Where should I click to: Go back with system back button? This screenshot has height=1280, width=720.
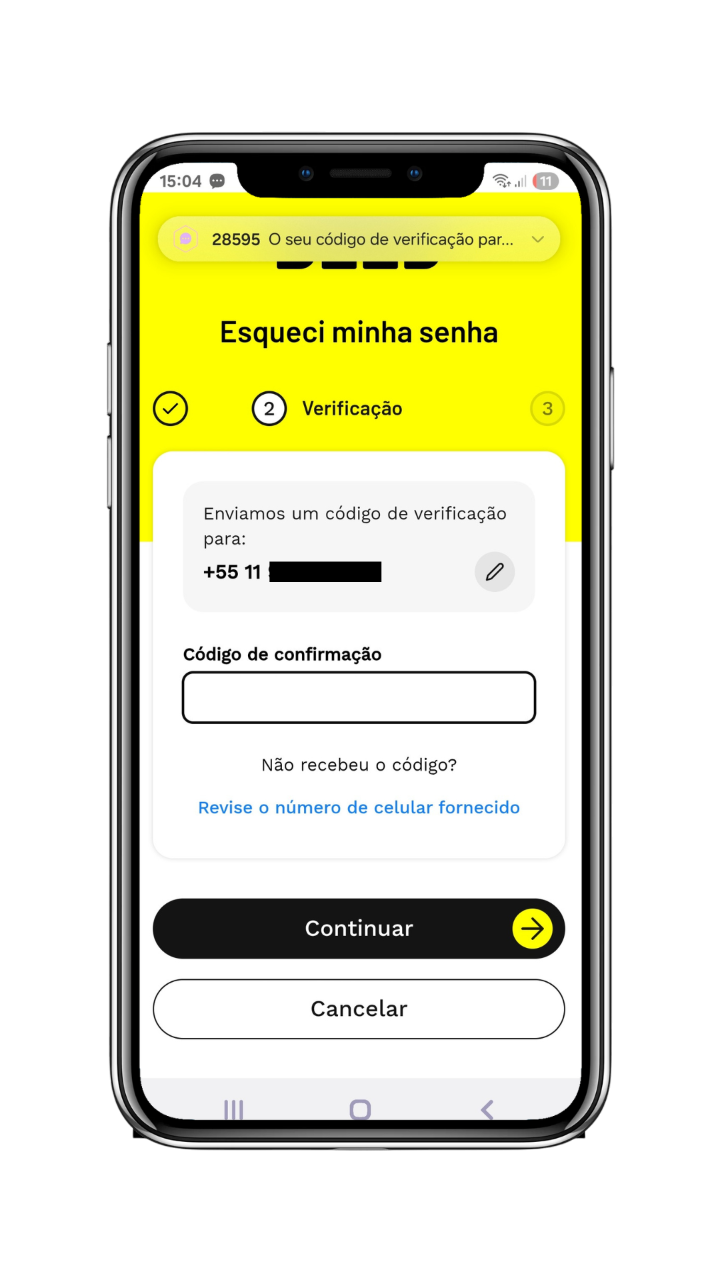487,1109
